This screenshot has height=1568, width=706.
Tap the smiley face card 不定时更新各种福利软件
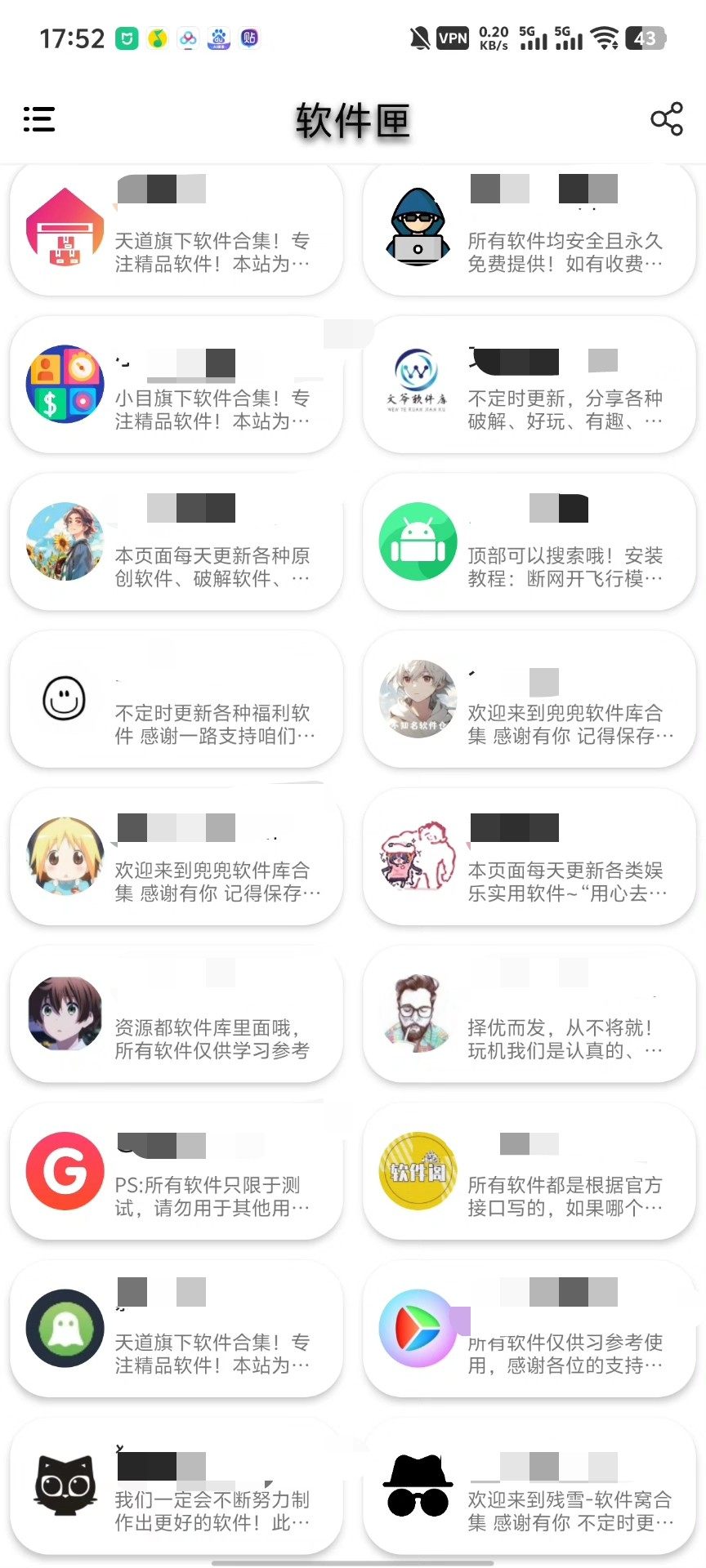[176, 700]
